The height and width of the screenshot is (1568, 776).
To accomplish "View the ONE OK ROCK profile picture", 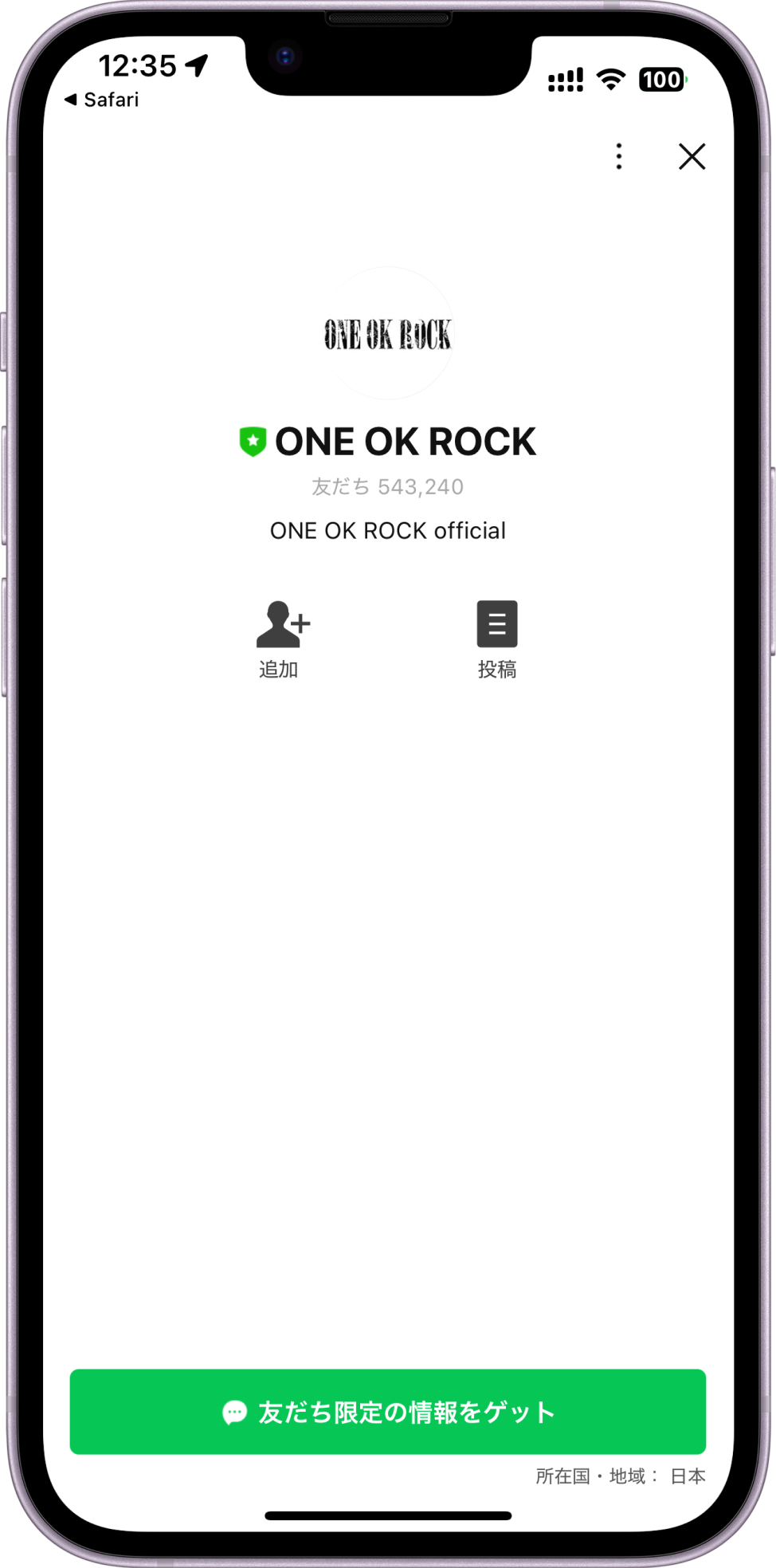I will click(x=388, y=334).
